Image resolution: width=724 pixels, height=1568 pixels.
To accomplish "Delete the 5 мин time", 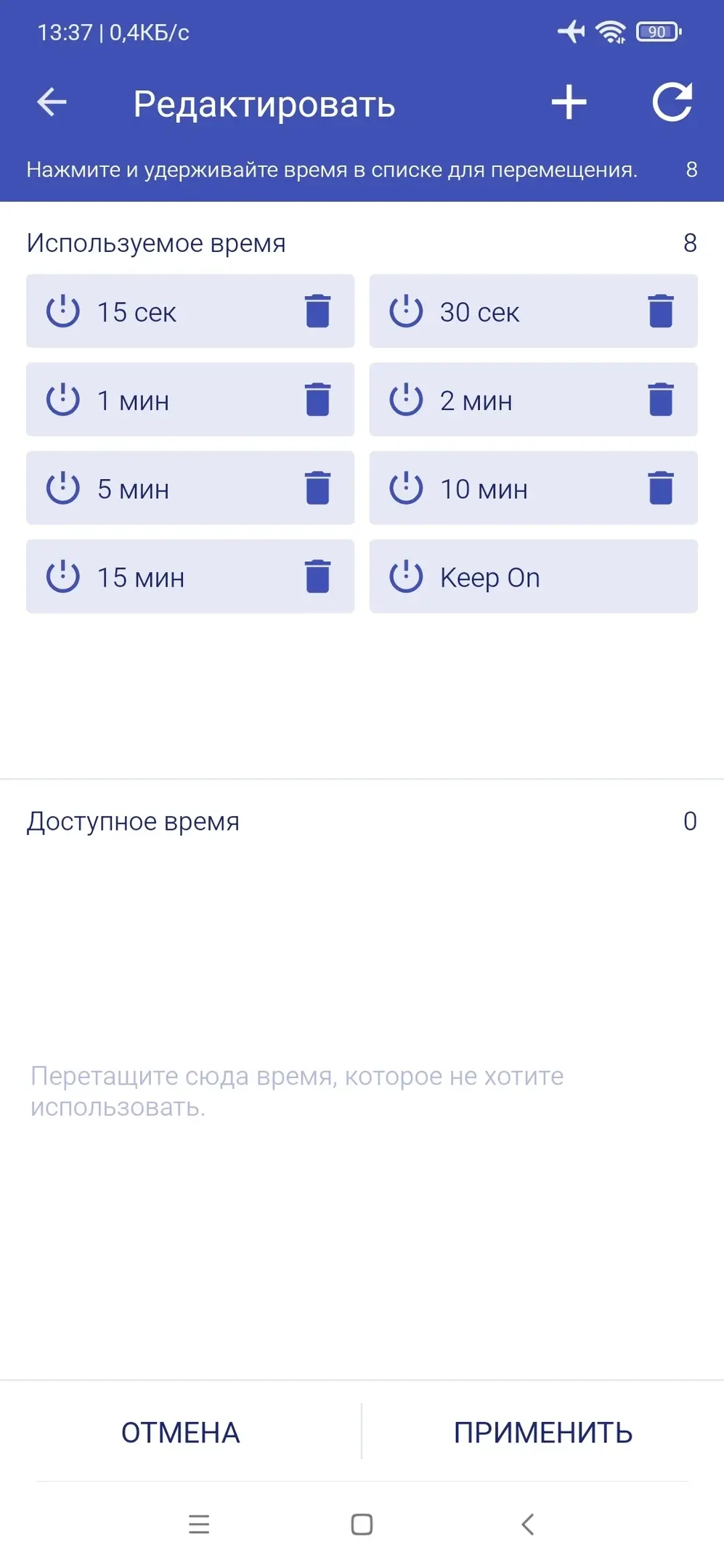I will [317, 489].
